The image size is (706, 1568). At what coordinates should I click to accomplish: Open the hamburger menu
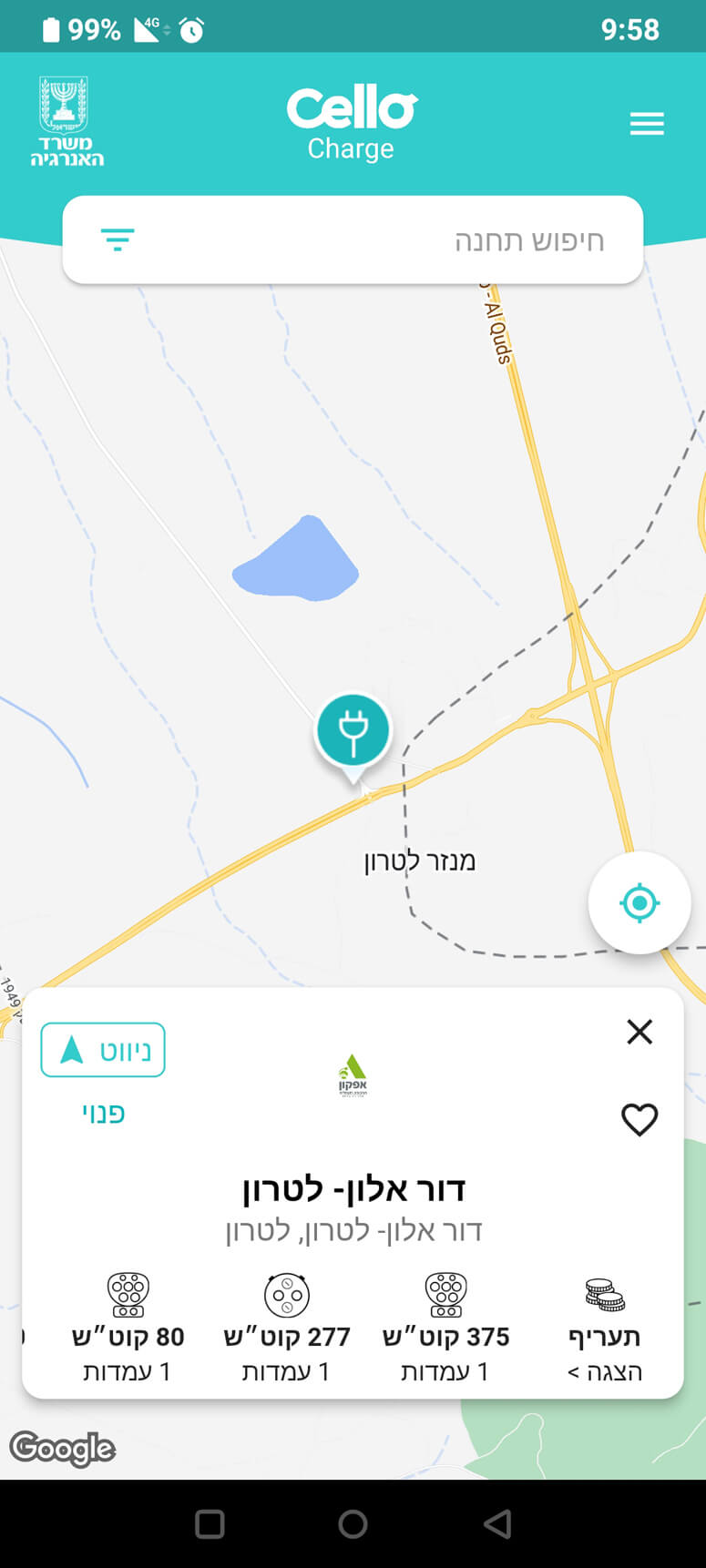tap(647, 124)
